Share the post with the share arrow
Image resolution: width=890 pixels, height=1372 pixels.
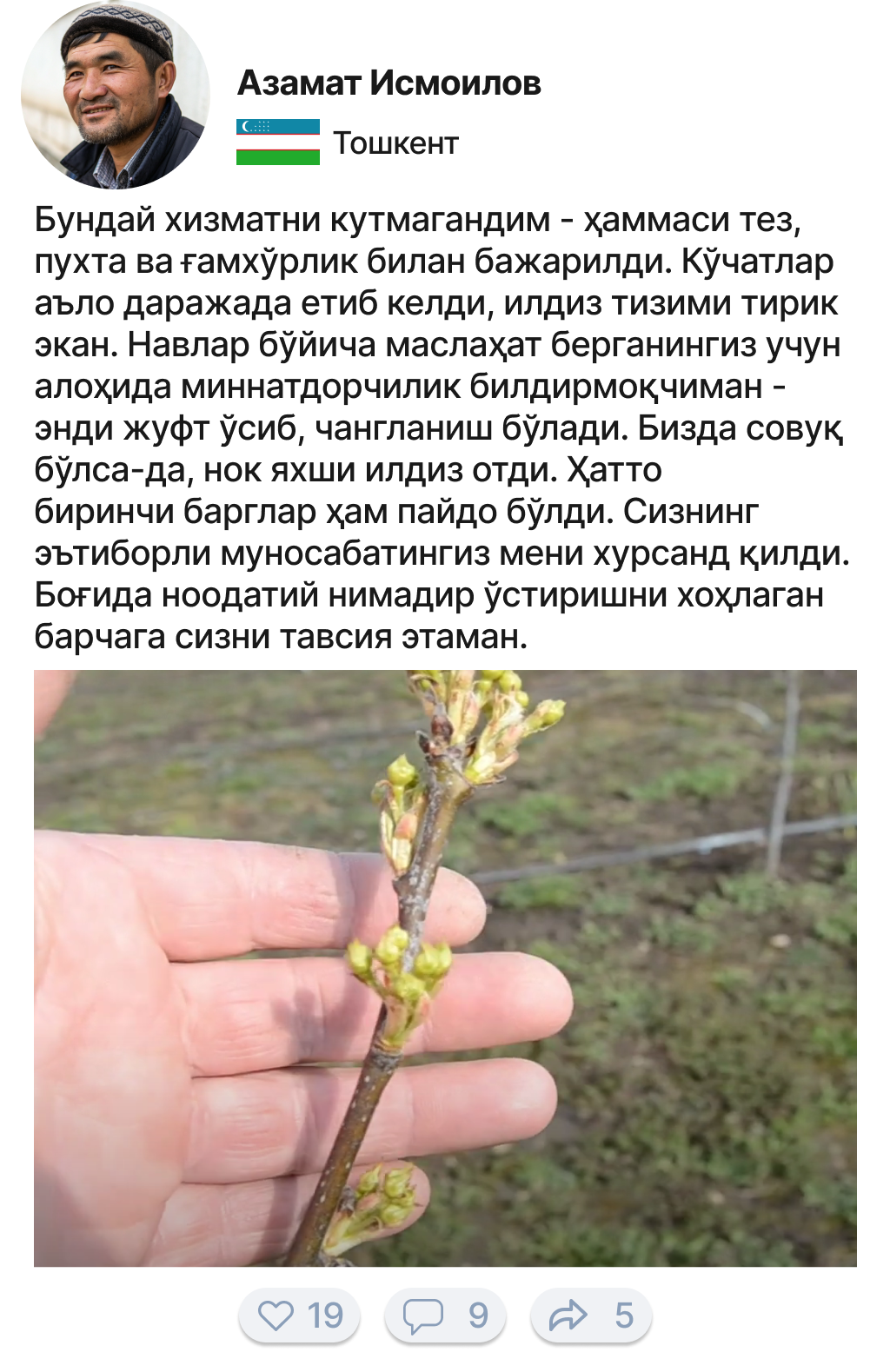point(590,1315)
